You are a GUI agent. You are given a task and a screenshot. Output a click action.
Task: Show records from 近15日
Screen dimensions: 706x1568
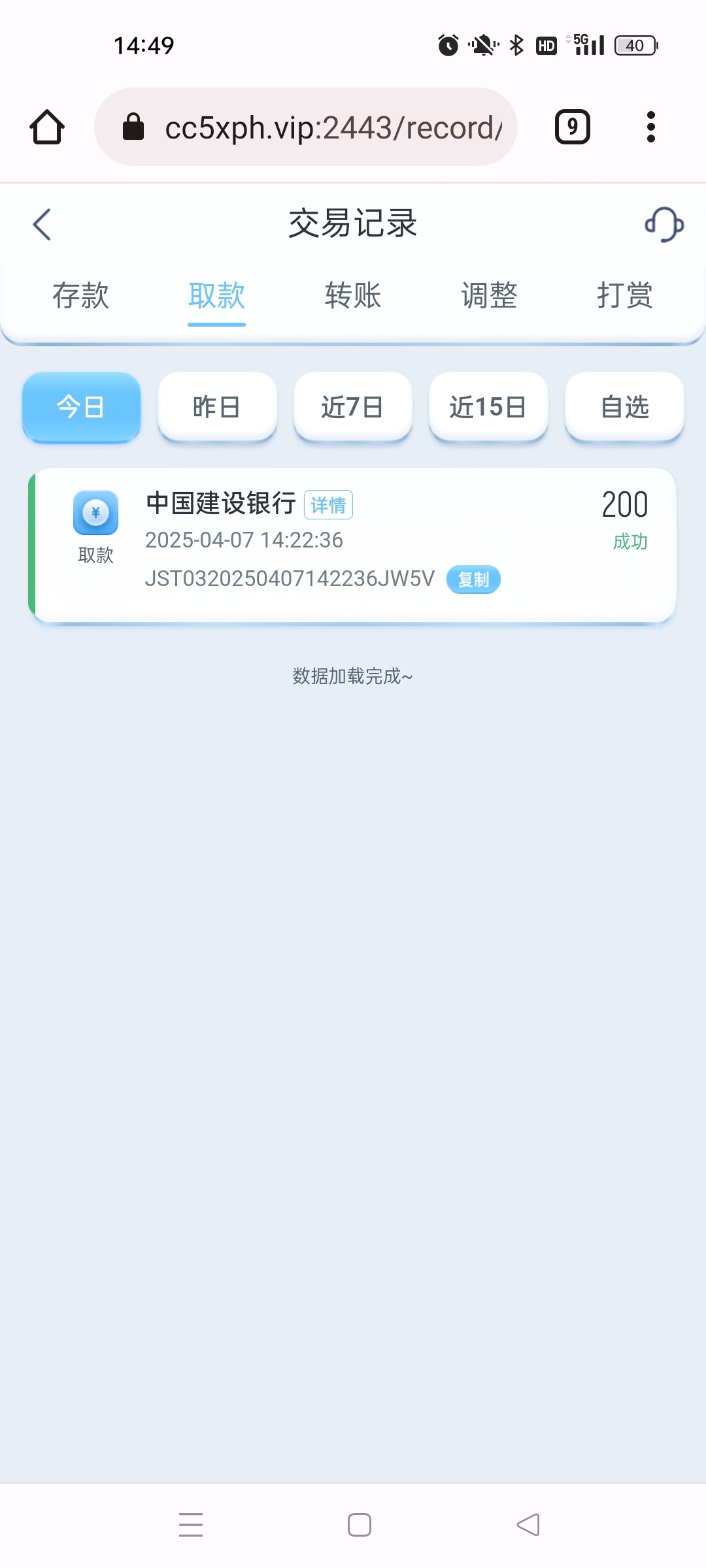488,406
